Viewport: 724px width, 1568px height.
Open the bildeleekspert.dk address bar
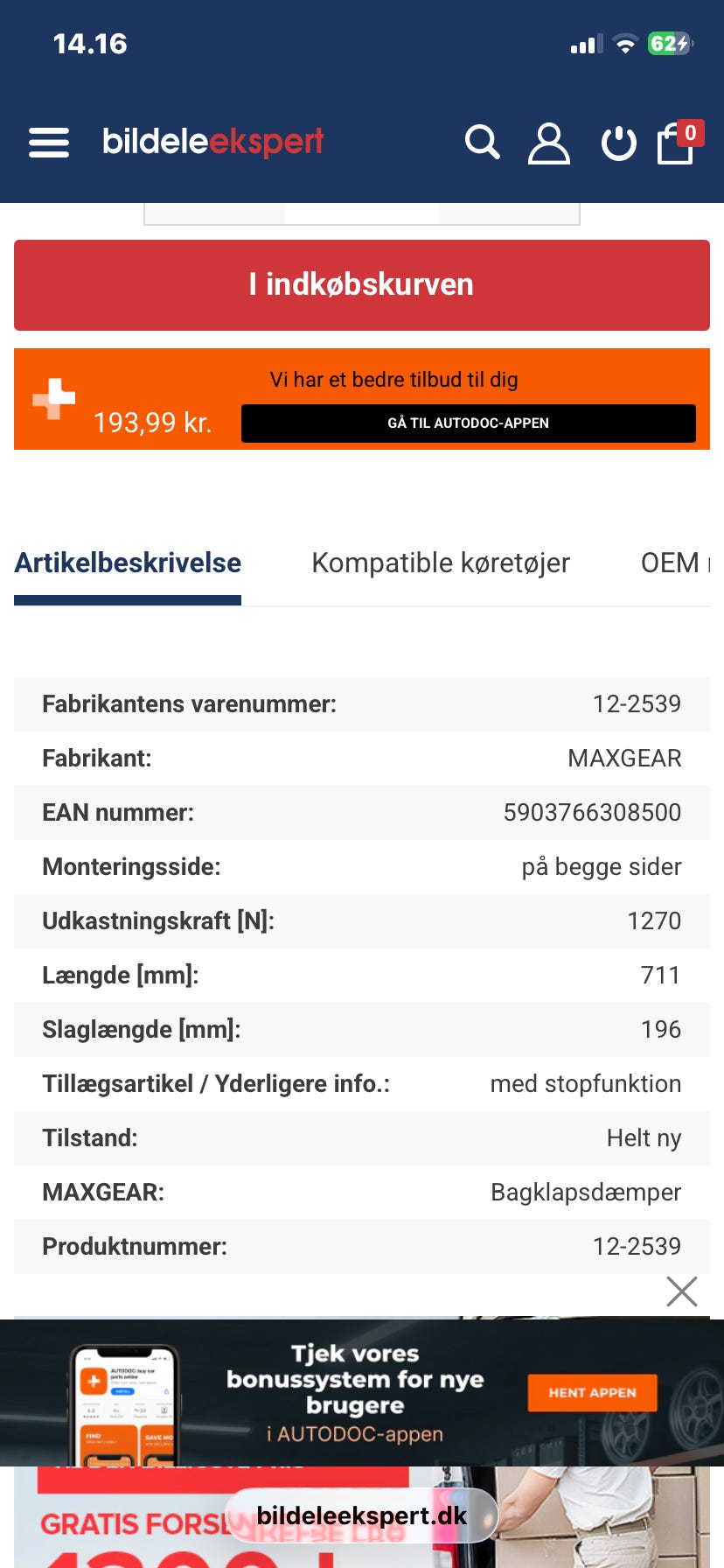click(361, 1515)
